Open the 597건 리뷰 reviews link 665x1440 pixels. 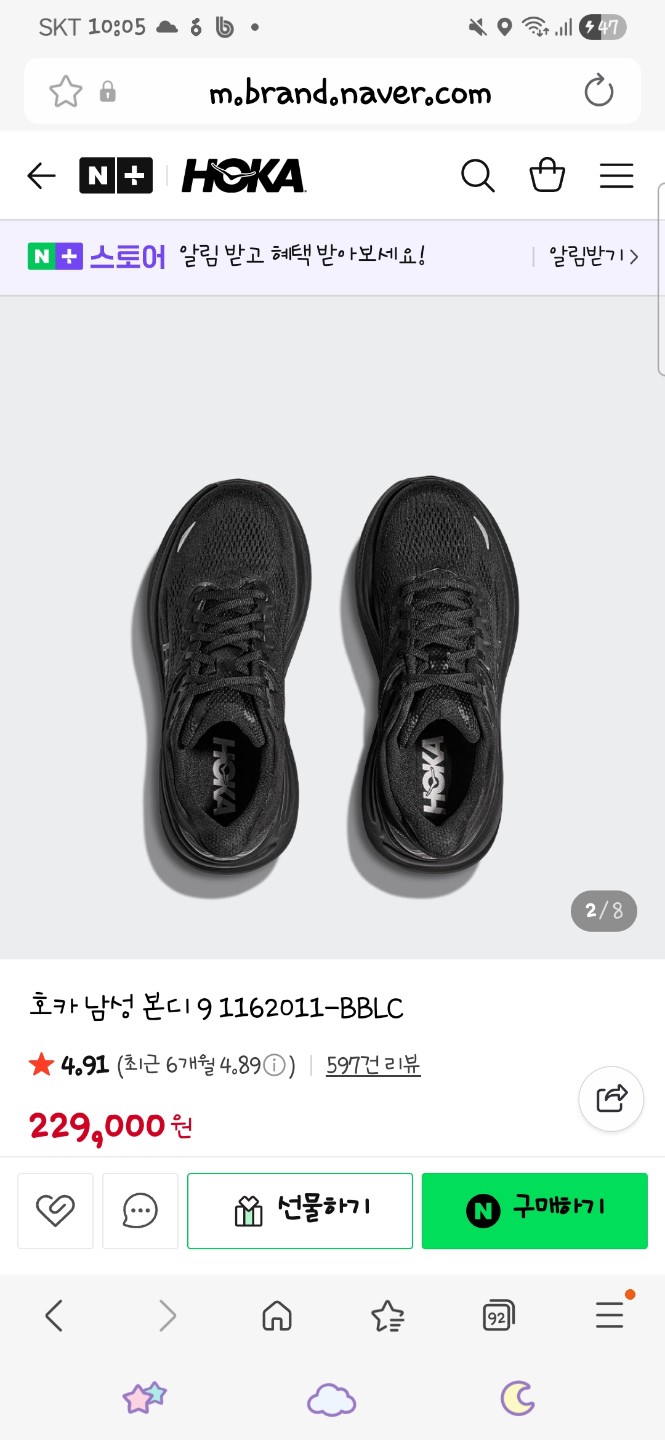373,1065
